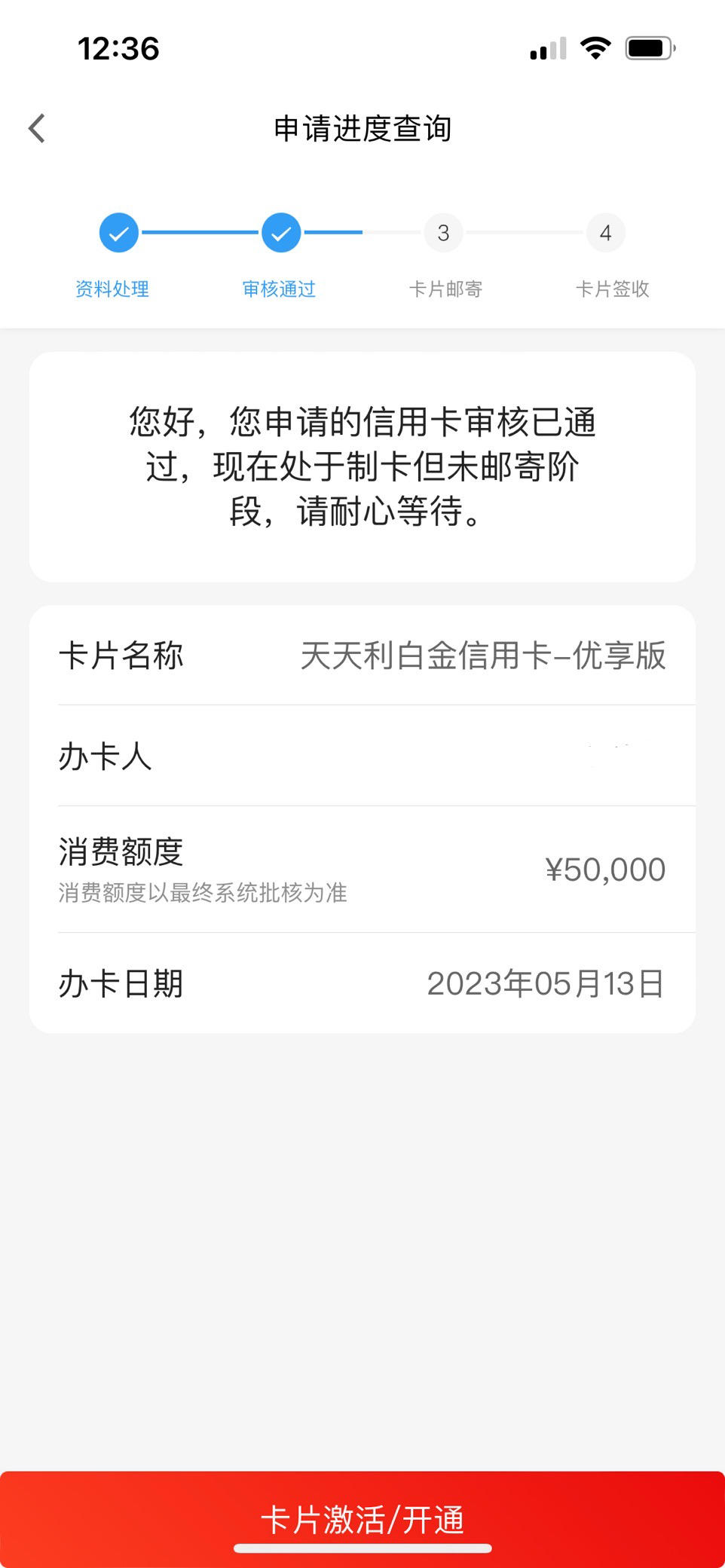725x1568 pixels.
Task: Go back using the top-left arrow
Action: (x=37, y=128)
